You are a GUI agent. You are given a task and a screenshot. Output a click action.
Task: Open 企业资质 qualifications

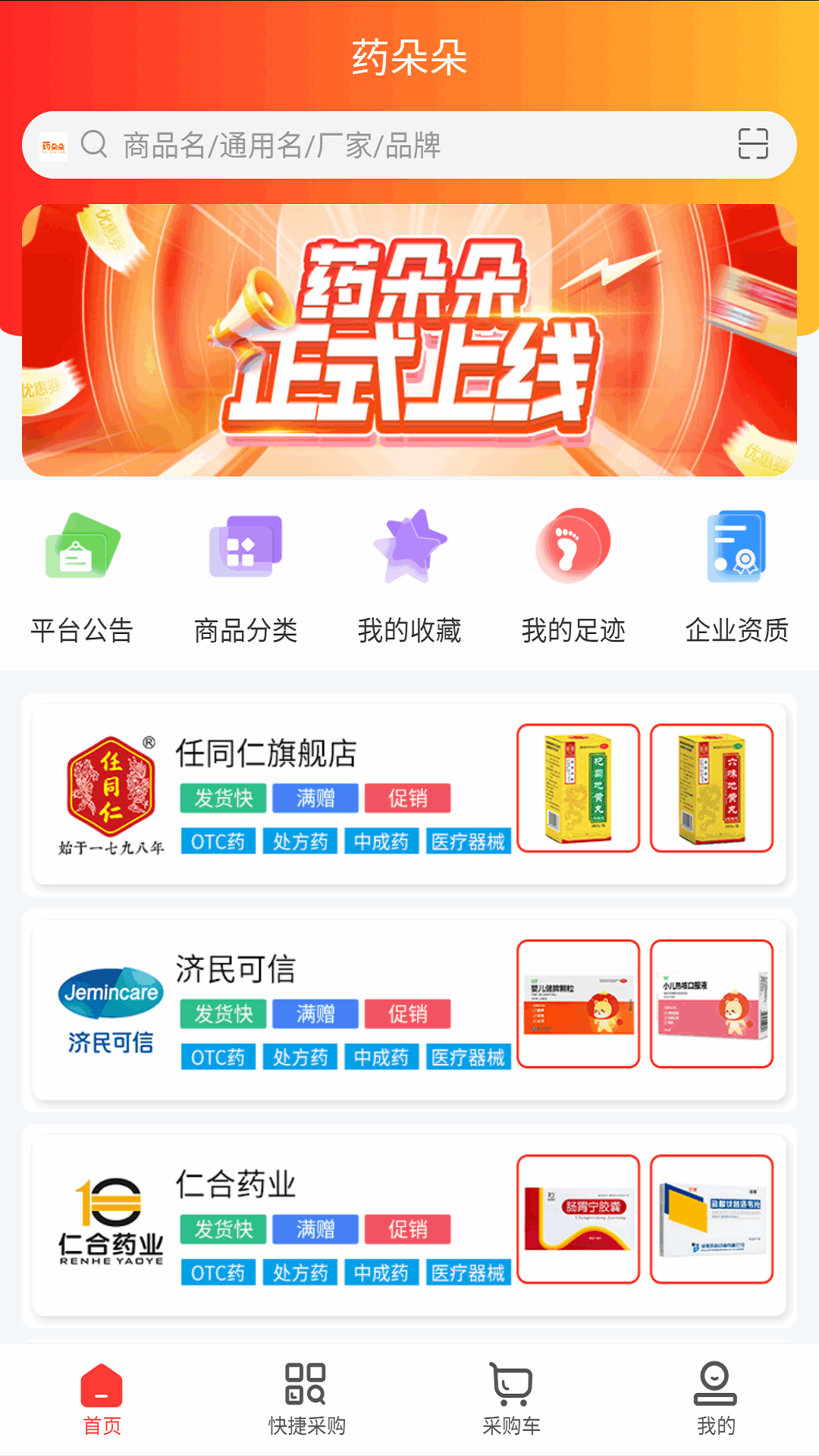pyautogui.click(x=737, y=576)
